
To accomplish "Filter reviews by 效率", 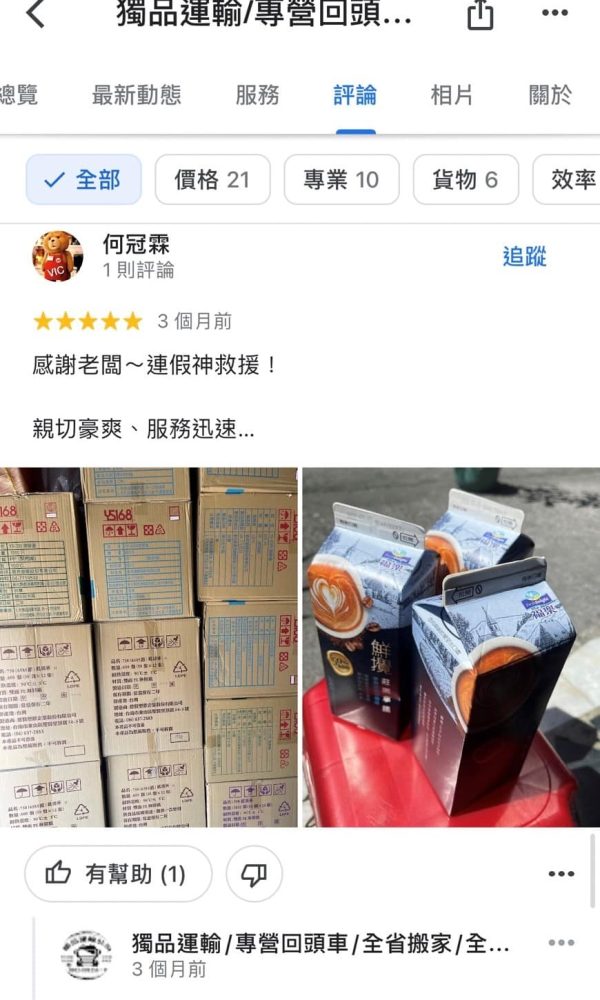I will point(572,180).
